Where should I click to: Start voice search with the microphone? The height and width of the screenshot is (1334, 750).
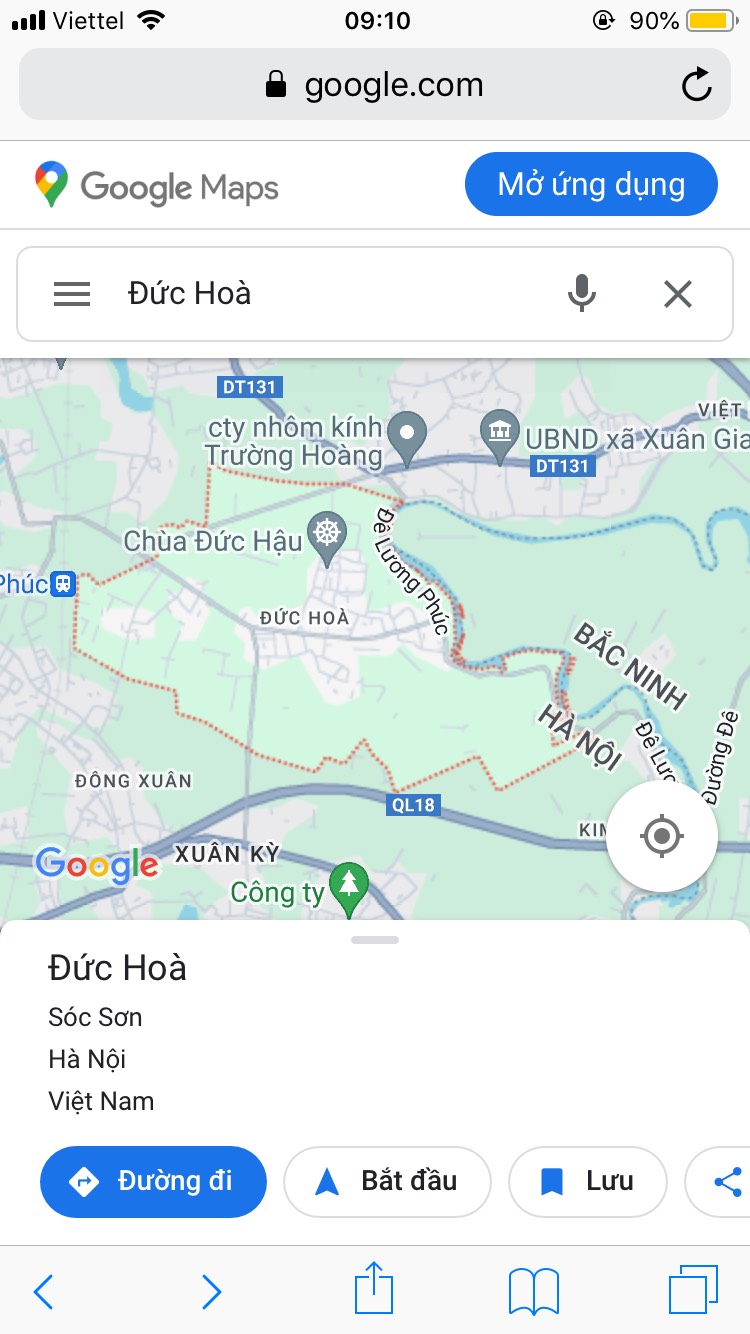click(582, 294)
